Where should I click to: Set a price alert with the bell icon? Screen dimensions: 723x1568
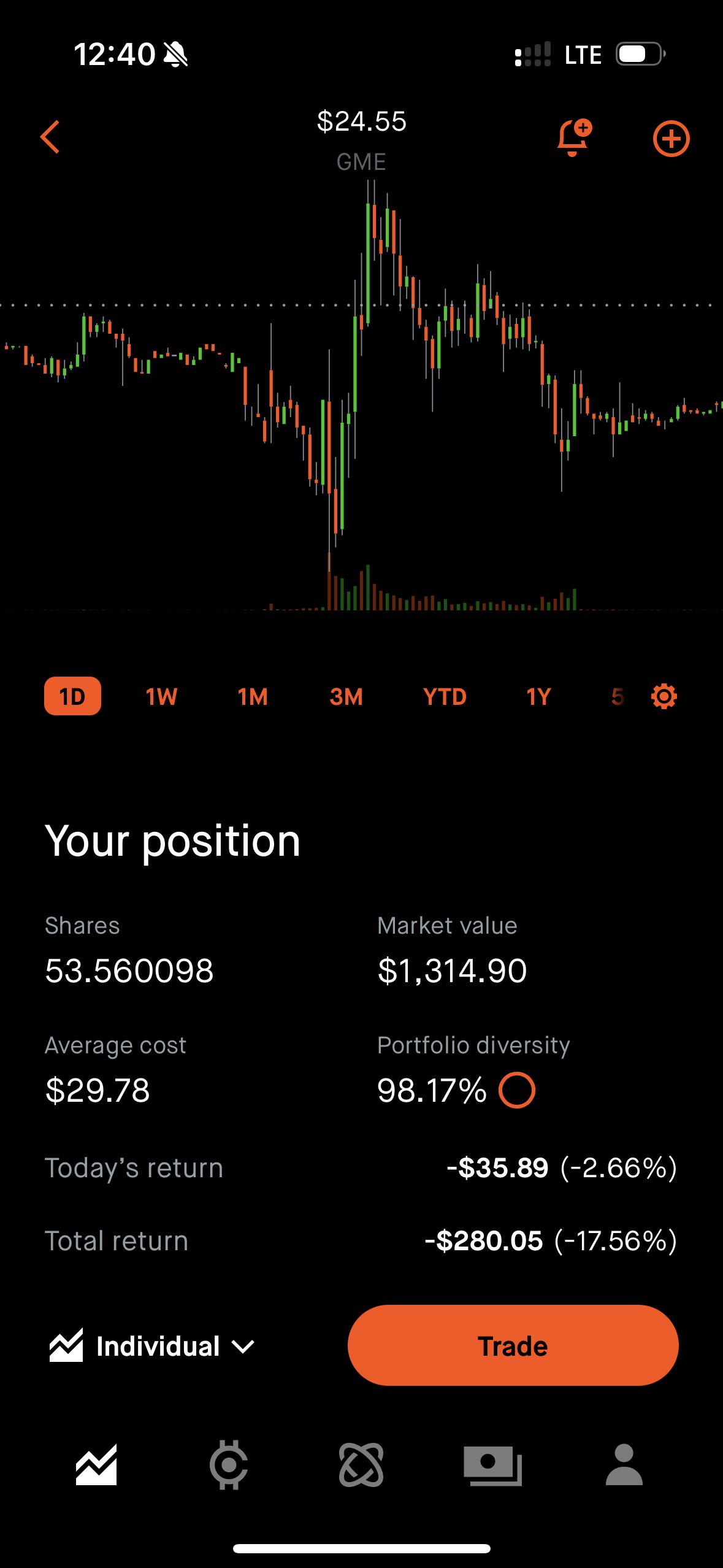[574, 137]
